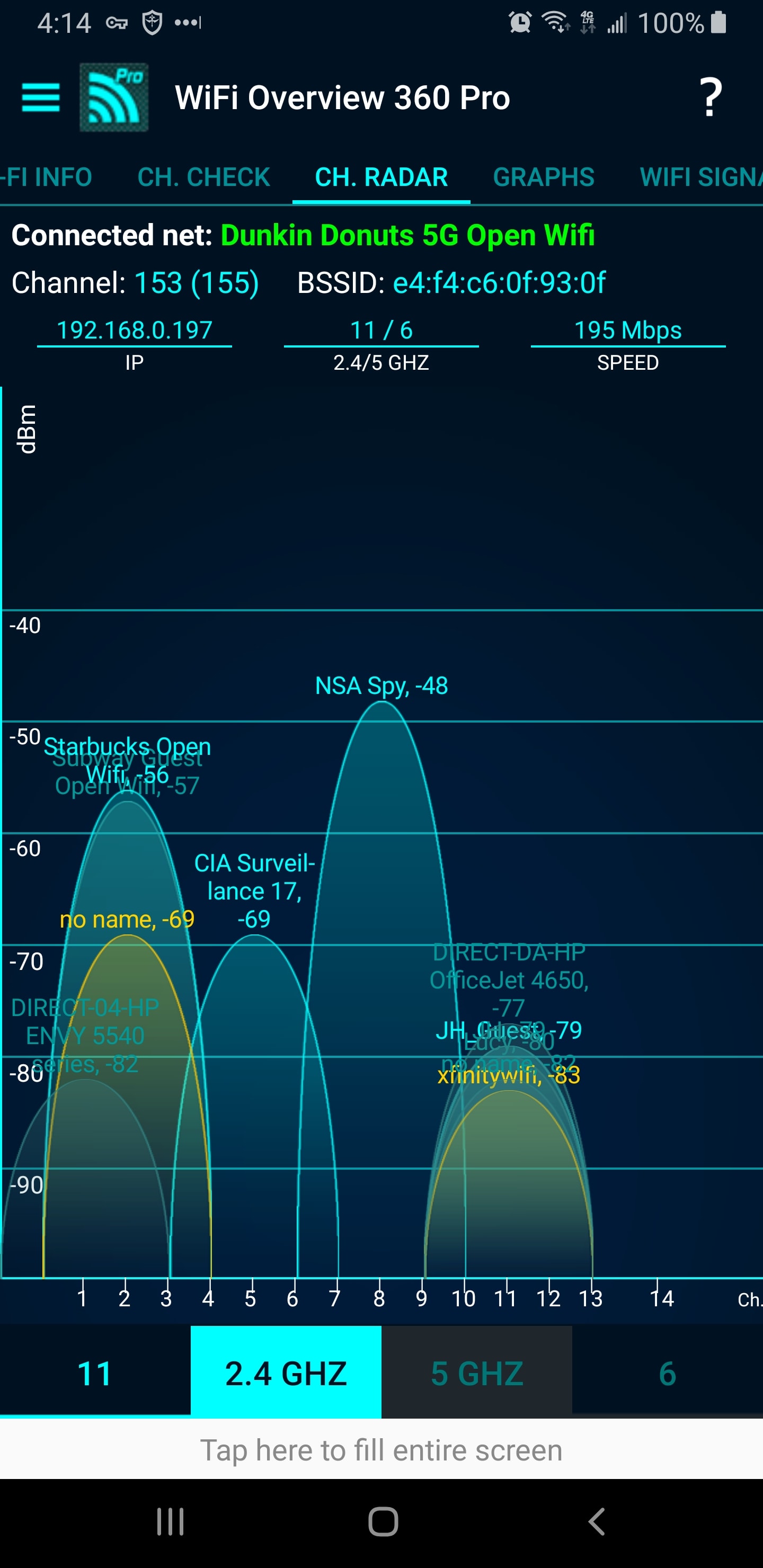Switch radar to the 5 GHZ band

click(x=477, y=1373)
